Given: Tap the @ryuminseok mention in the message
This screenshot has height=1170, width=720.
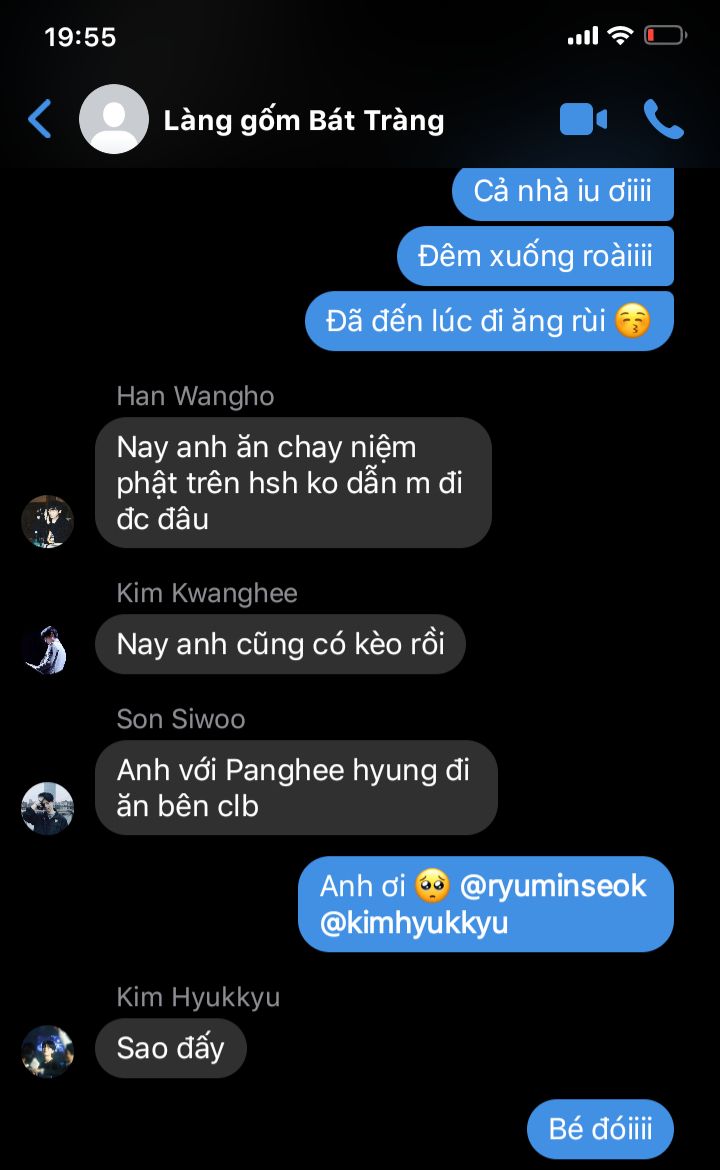Looking at the screenshot, I should 553,886.
